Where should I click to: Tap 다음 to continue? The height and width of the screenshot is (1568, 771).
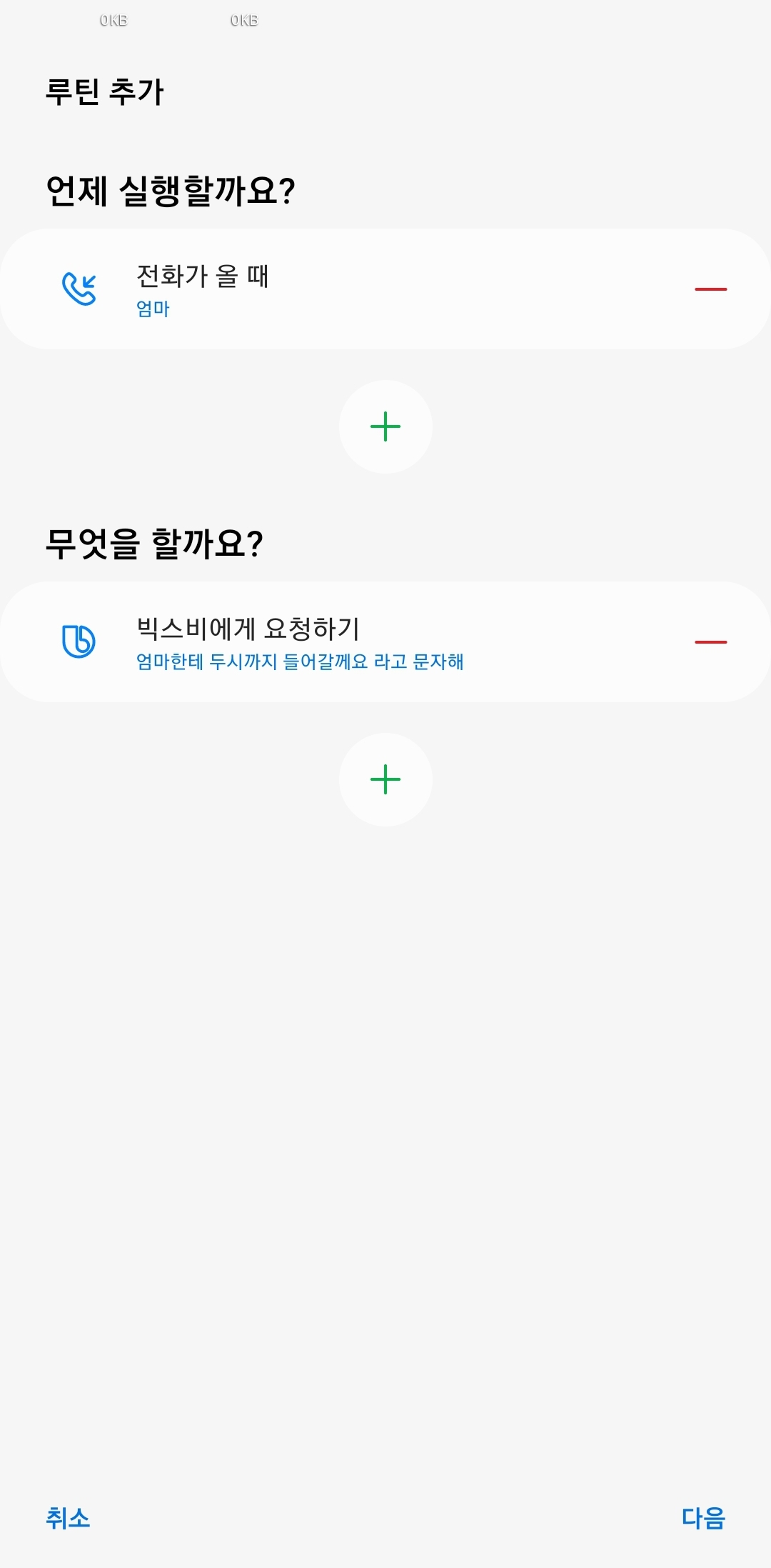[703, 1517]
